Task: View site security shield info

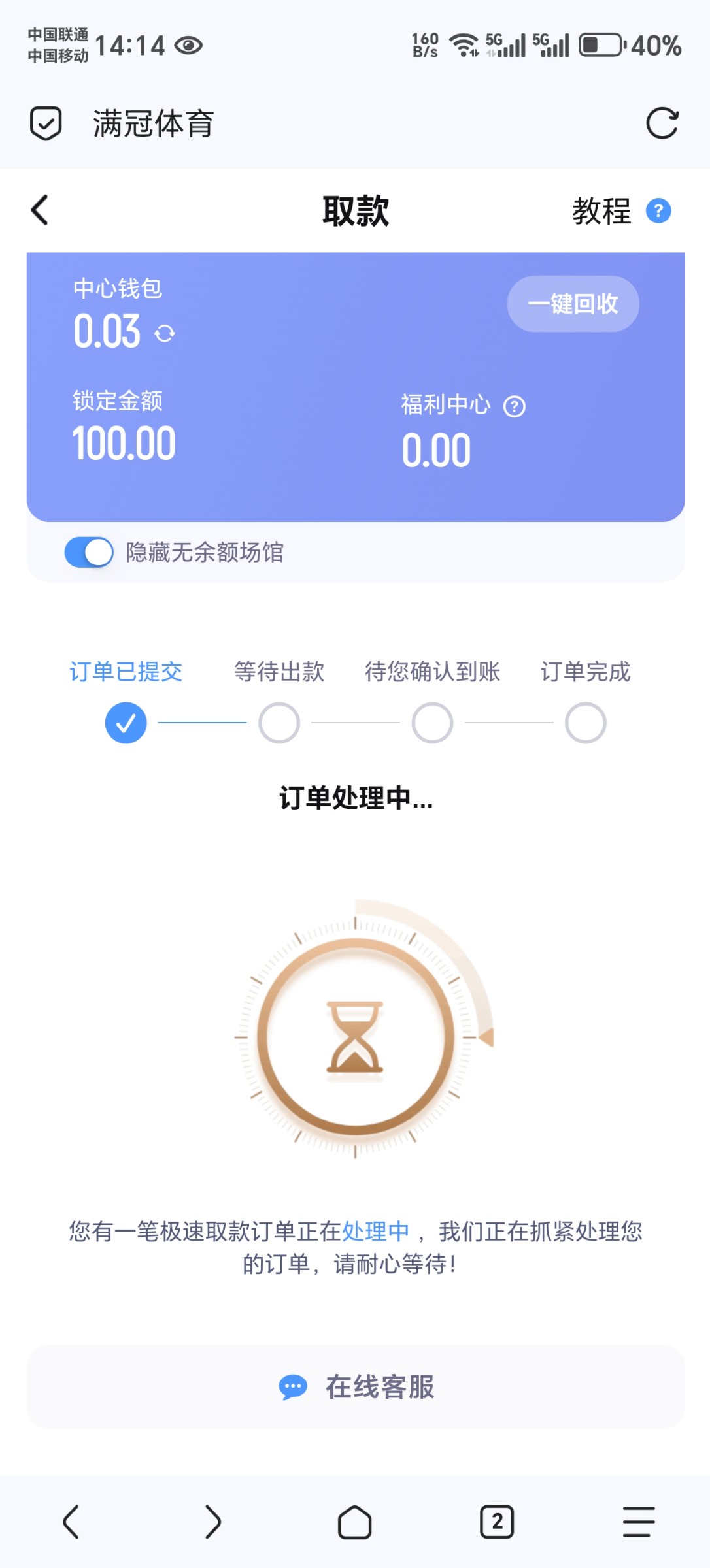Action: pos(46,123)
